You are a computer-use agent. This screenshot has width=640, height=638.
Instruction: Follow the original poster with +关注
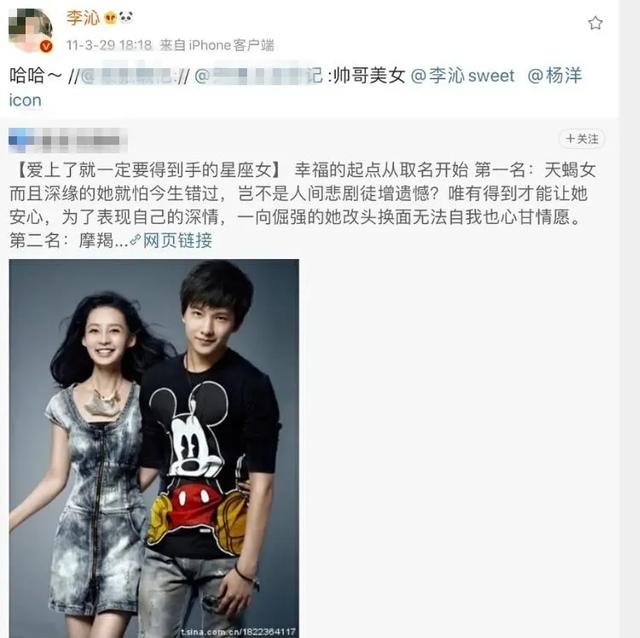coord(582,139)
